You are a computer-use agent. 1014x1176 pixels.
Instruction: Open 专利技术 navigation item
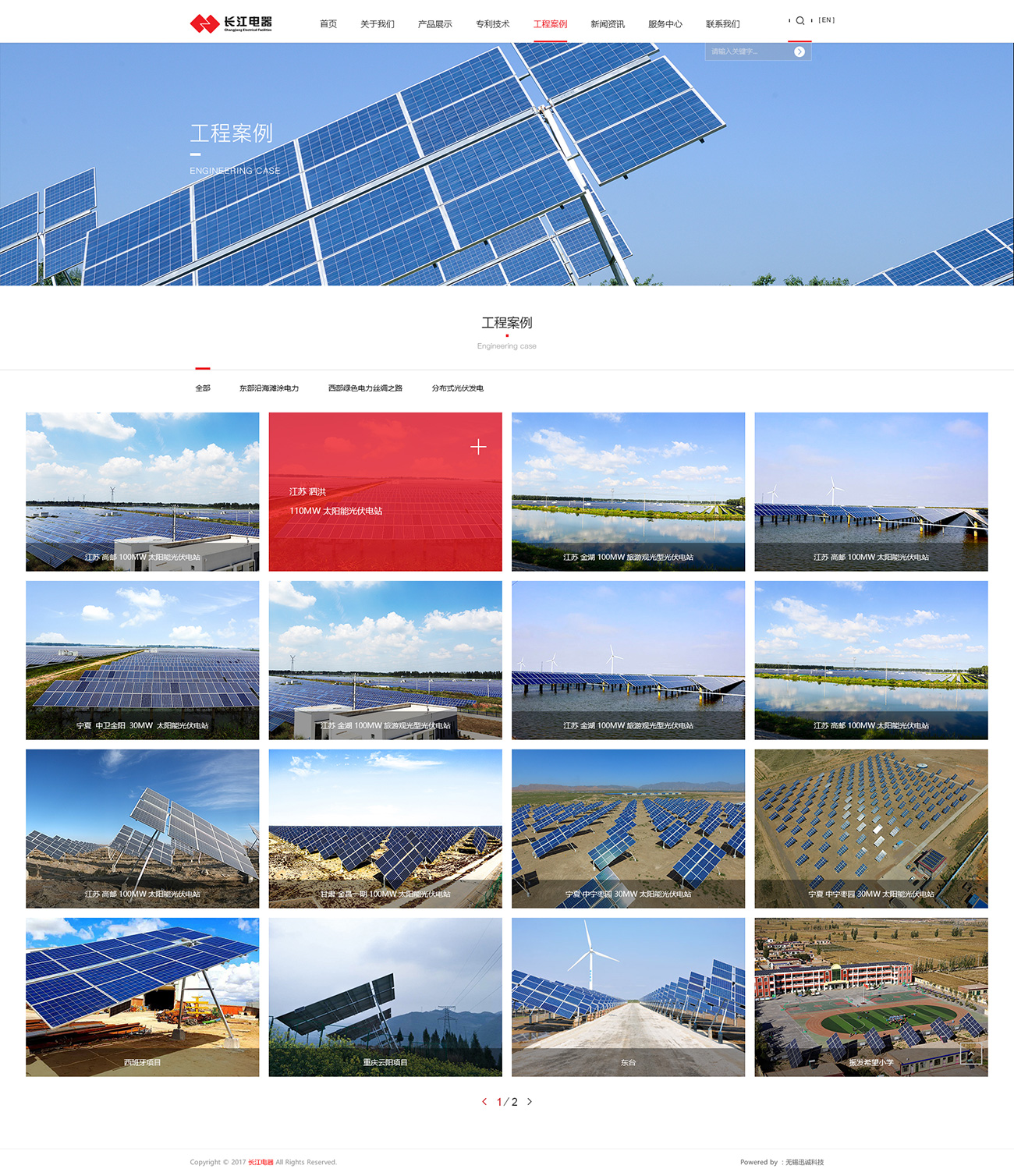coord(492,24)
